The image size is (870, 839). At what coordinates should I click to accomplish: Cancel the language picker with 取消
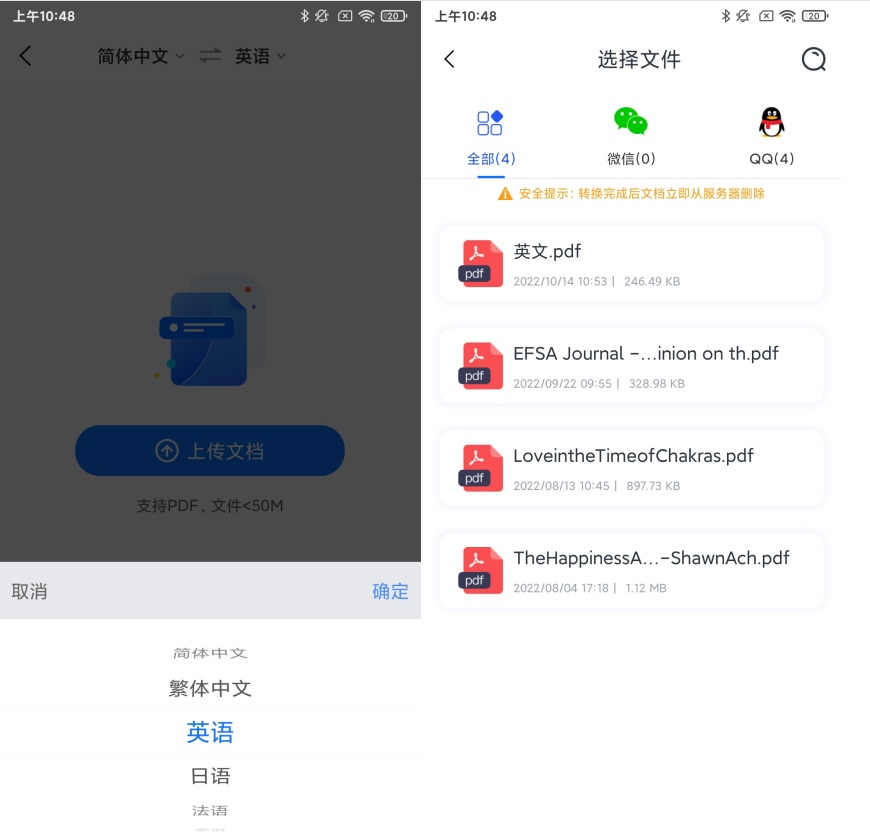tap(30, 591)
